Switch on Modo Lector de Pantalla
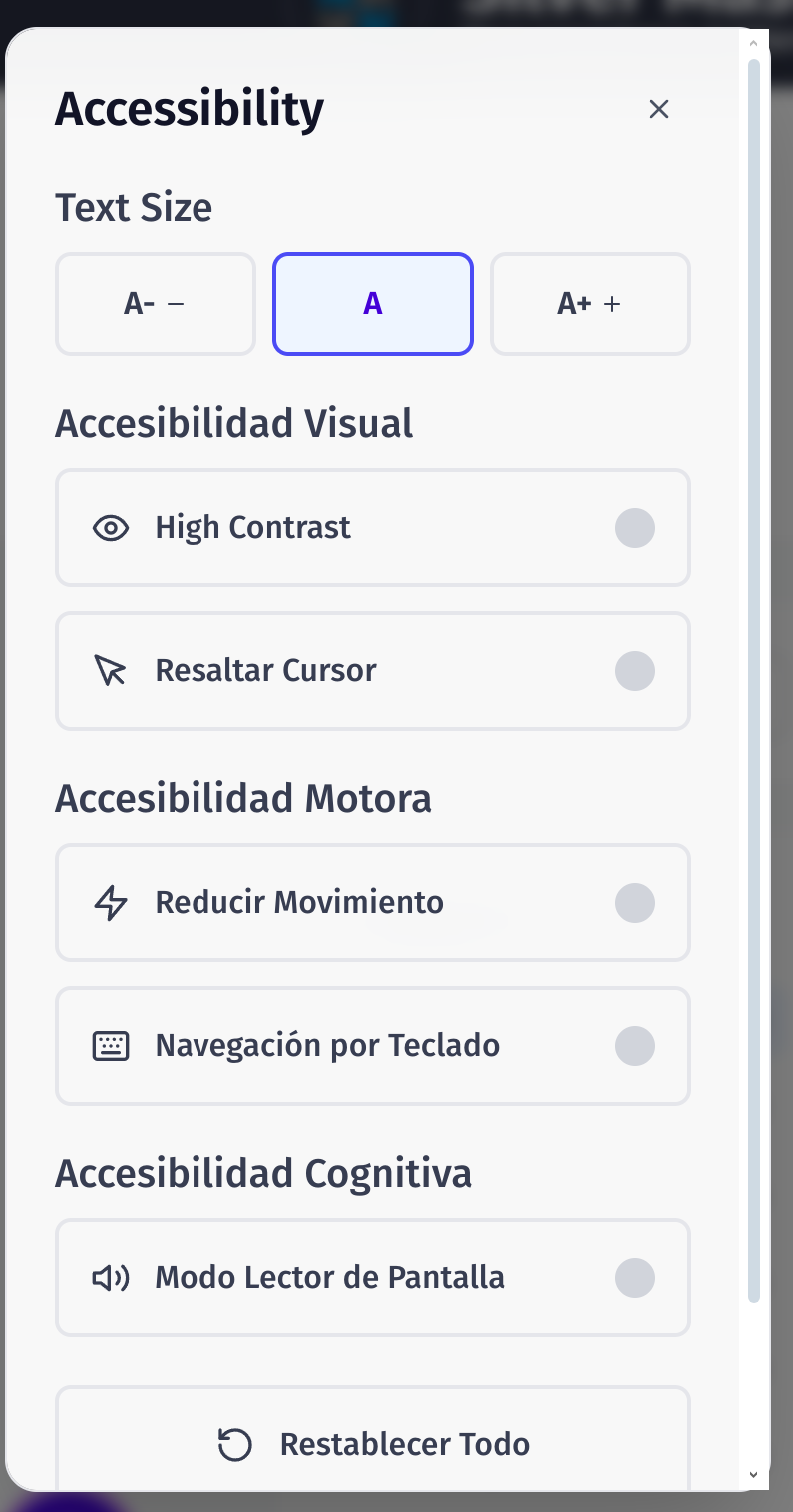This screenshot has height=1512, width=793. click(373, 1278)
